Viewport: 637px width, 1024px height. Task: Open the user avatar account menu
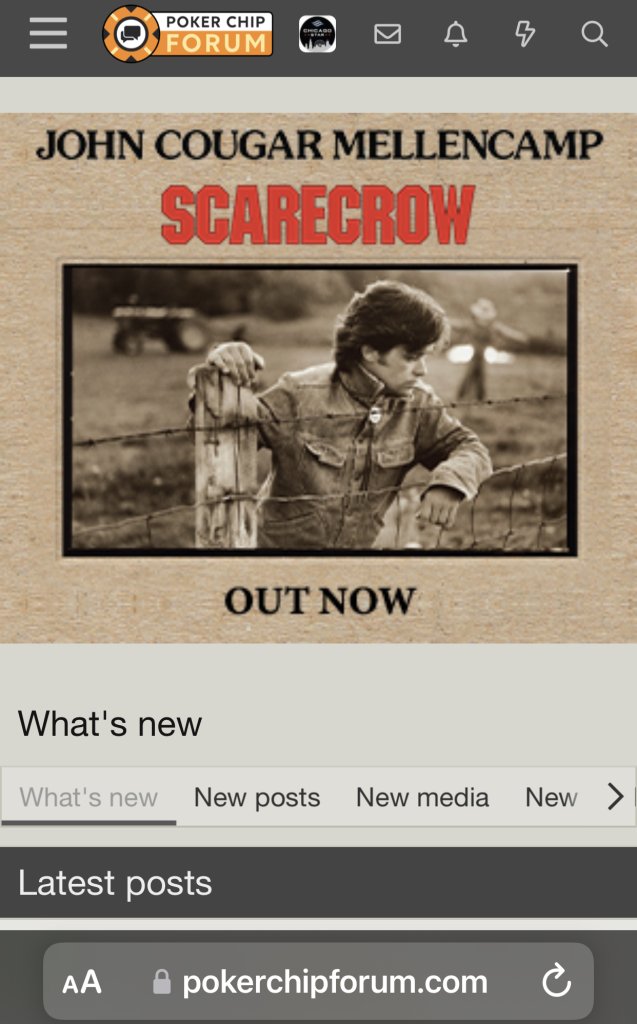coord(317,34)
